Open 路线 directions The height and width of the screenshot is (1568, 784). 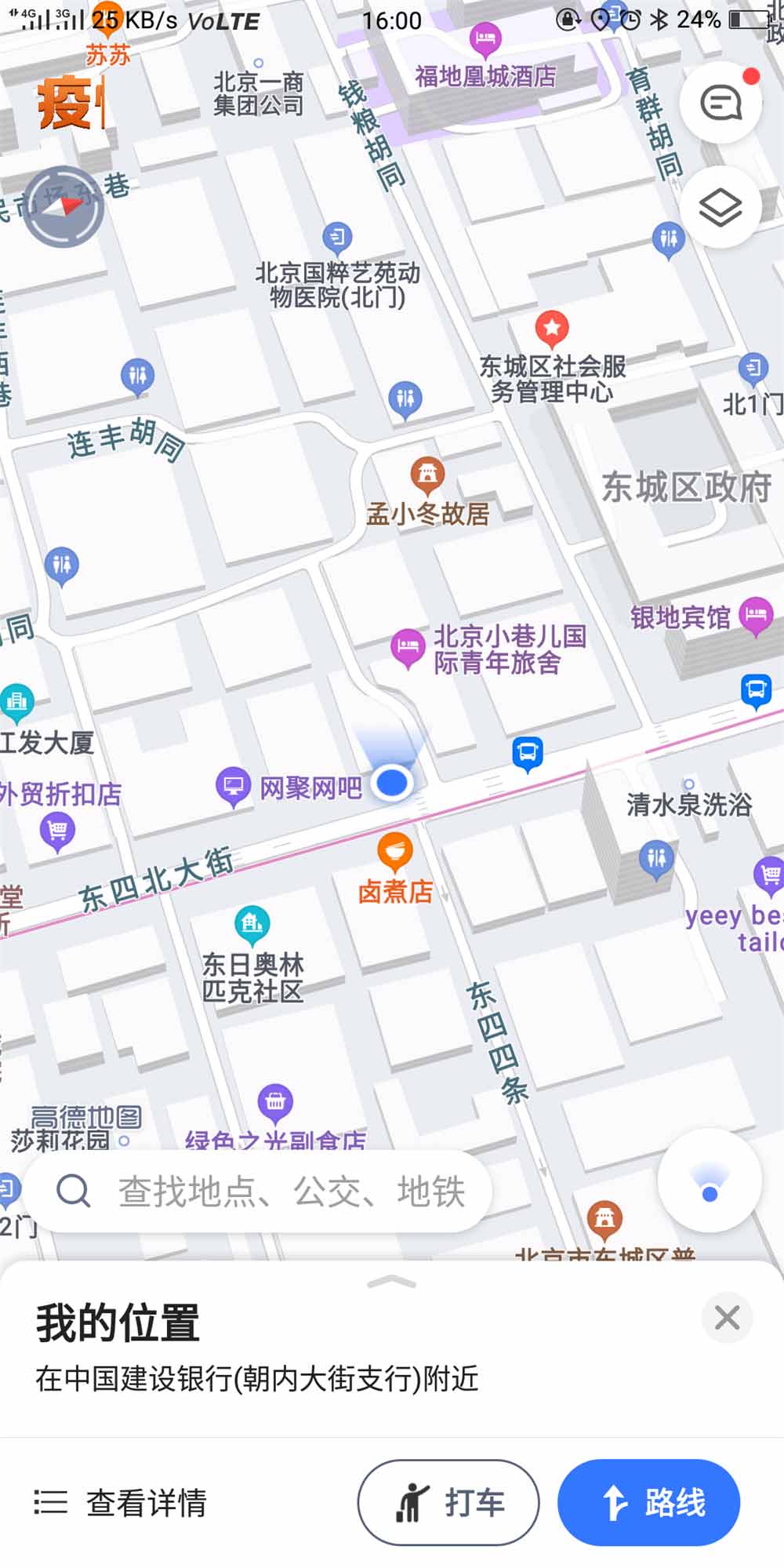tap(648, 1502)
